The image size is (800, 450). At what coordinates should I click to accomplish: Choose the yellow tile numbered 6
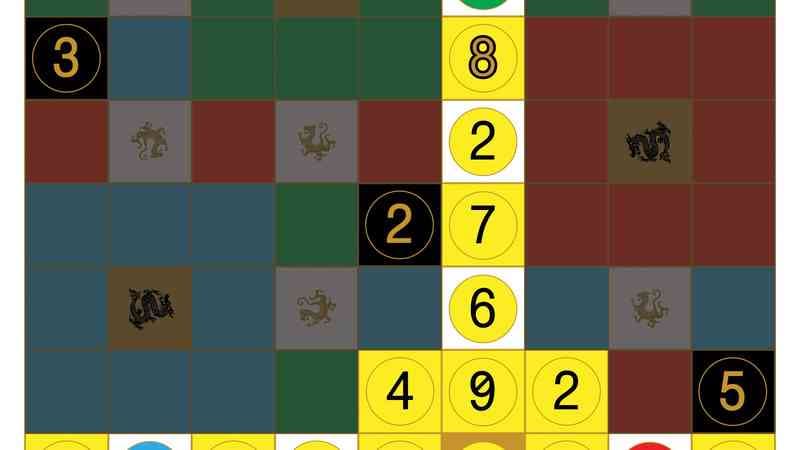pyautogui.click(x=482, y=308)
